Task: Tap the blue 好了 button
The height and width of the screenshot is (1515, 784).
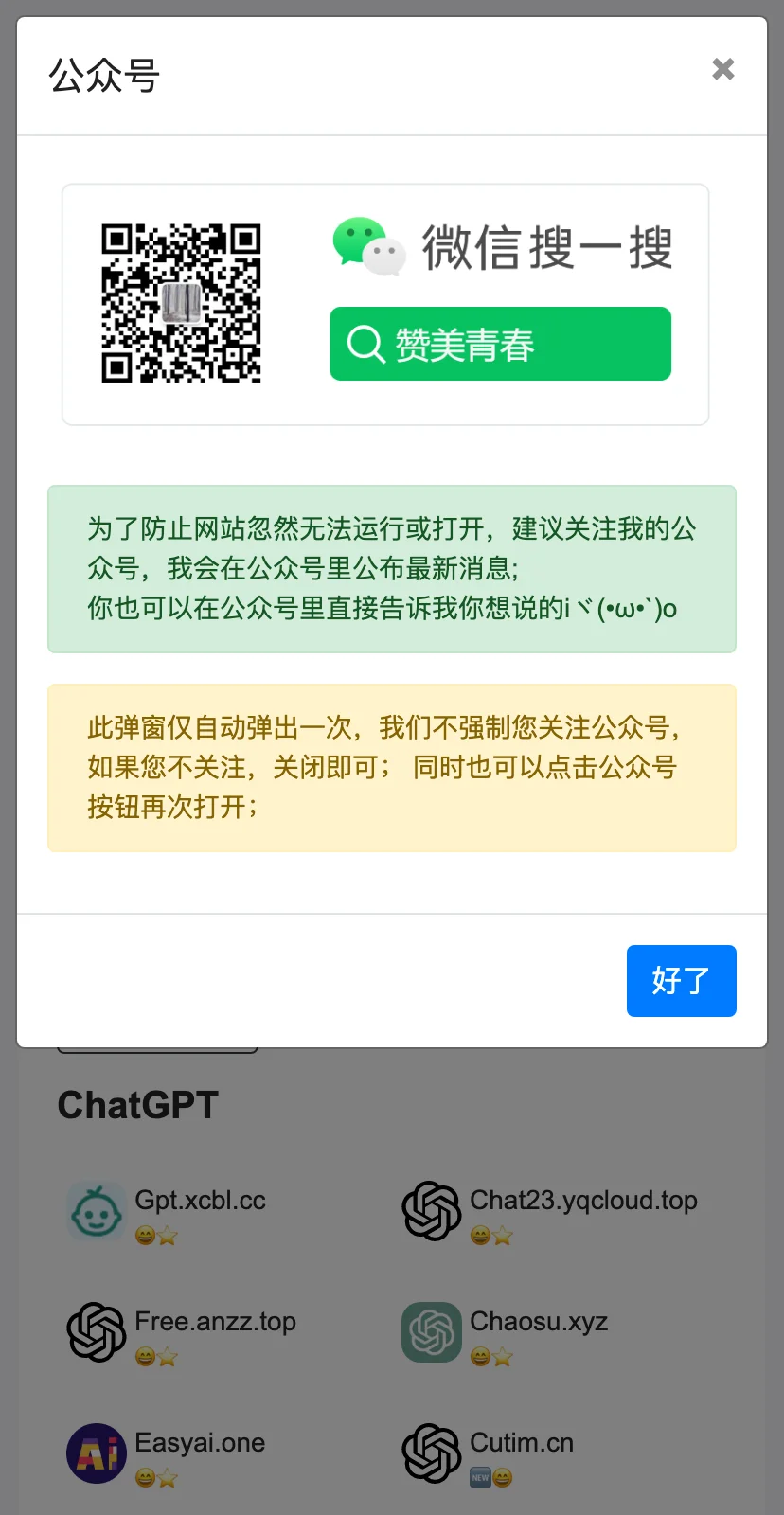Action: 682,981
